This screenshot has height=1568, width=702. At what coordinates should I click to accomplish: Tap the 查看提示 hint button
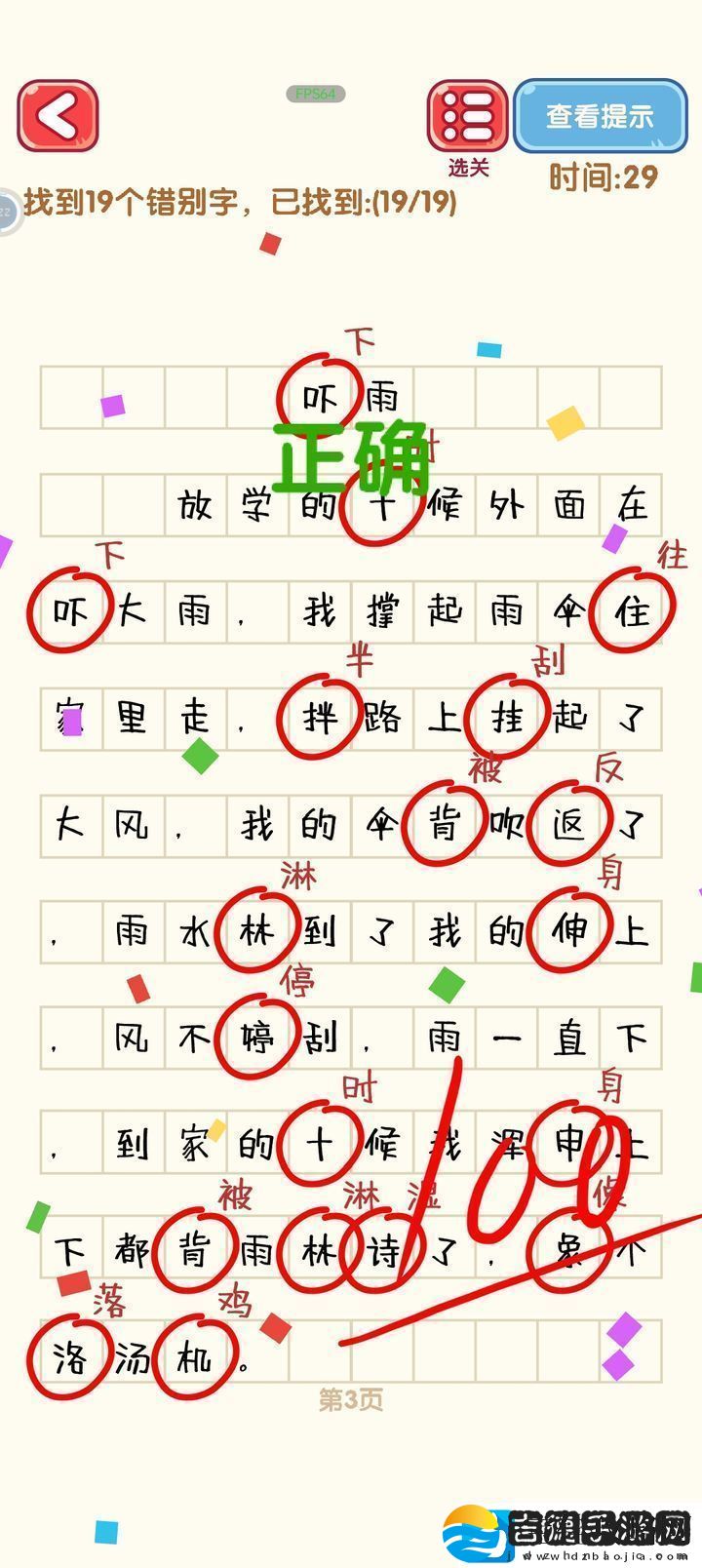click(x=600, y=116)
